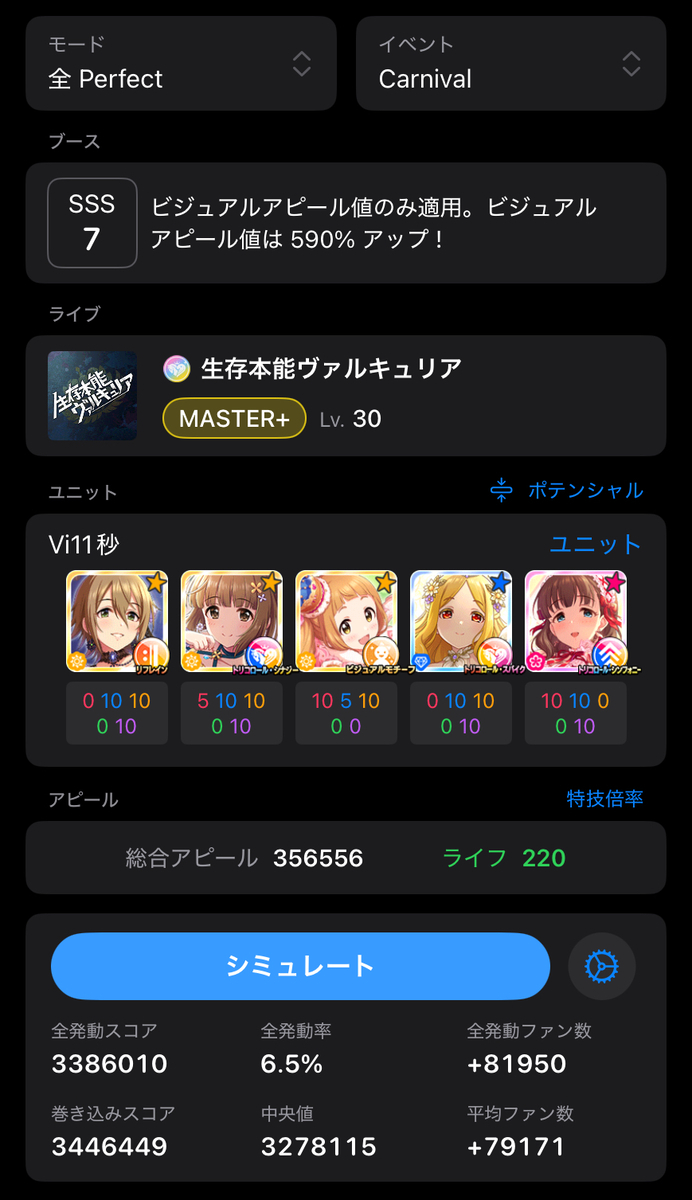The image size is (692, 1200).
Task: Choose the ビジュアルモチーフ idol card
Action: 346,621
